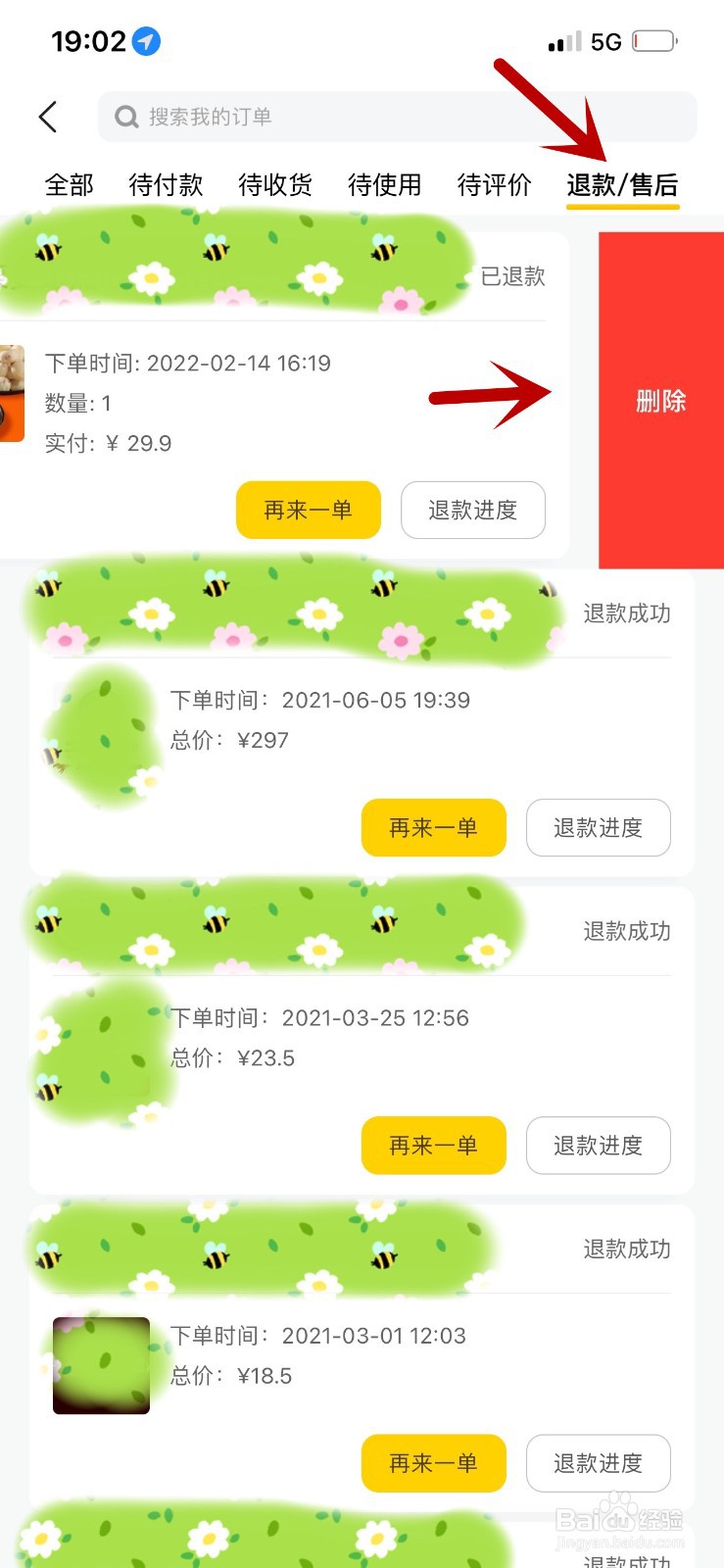Open the 待使用 tab

click(384, 184)
